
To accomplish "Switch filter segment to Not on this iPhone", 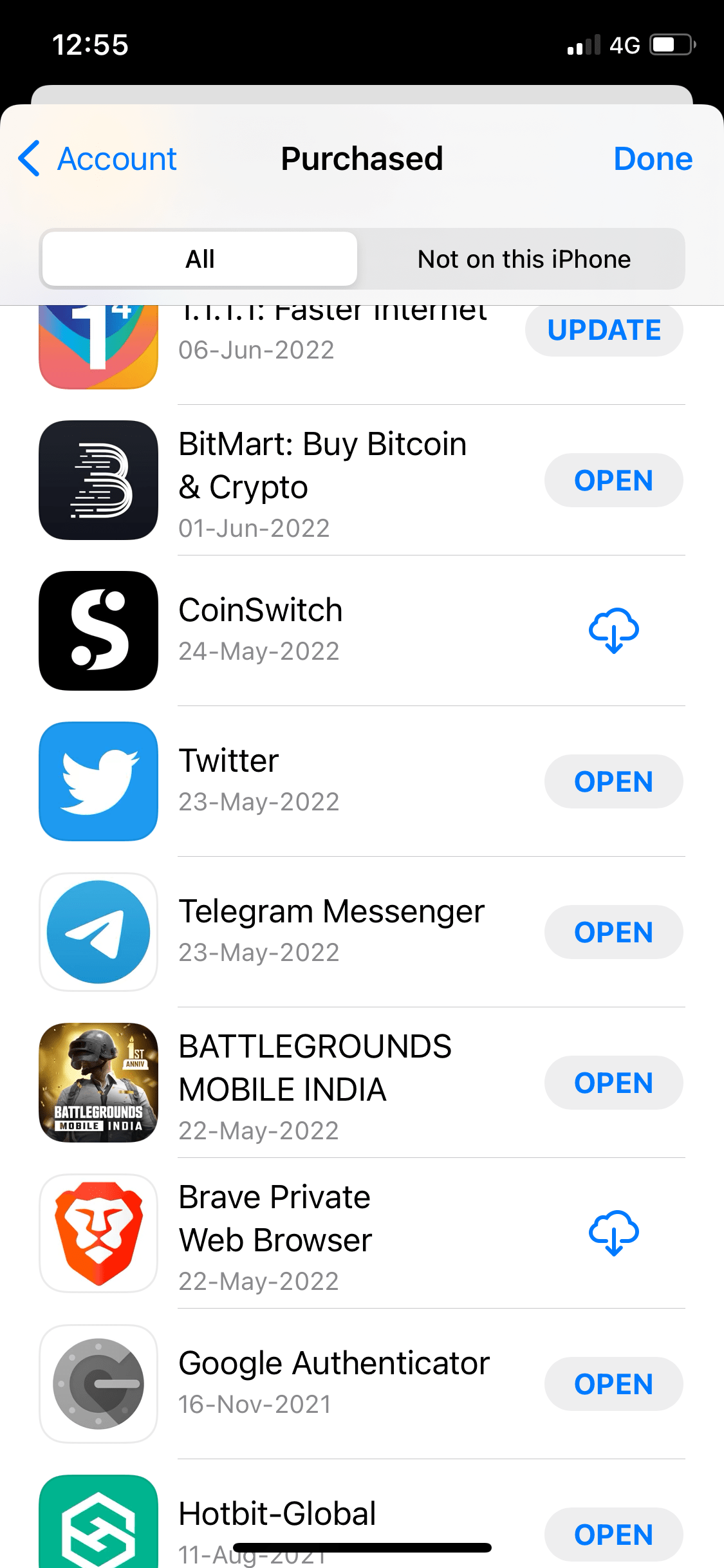I will pos(524,259).
